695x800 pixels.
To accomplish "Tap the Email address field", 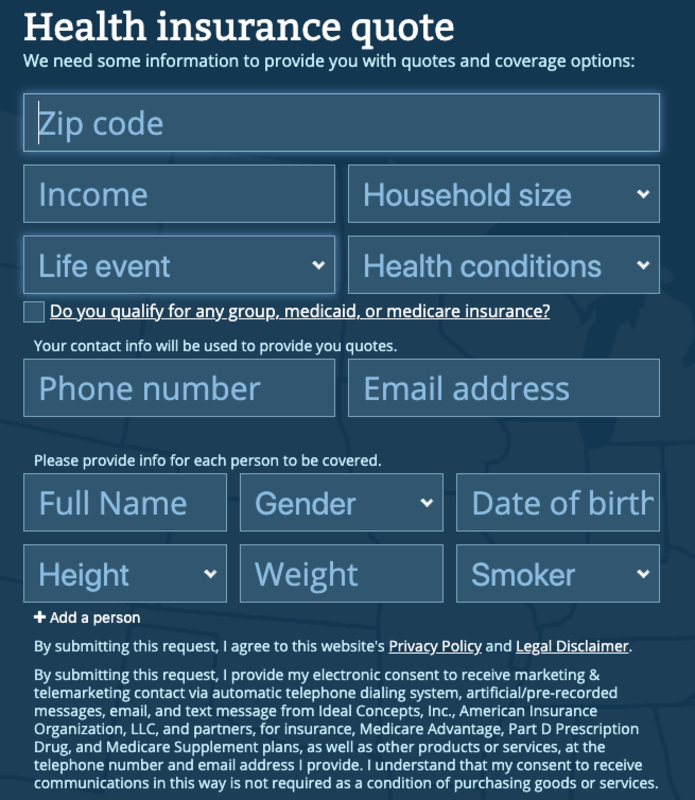I will tap(503, 388).
